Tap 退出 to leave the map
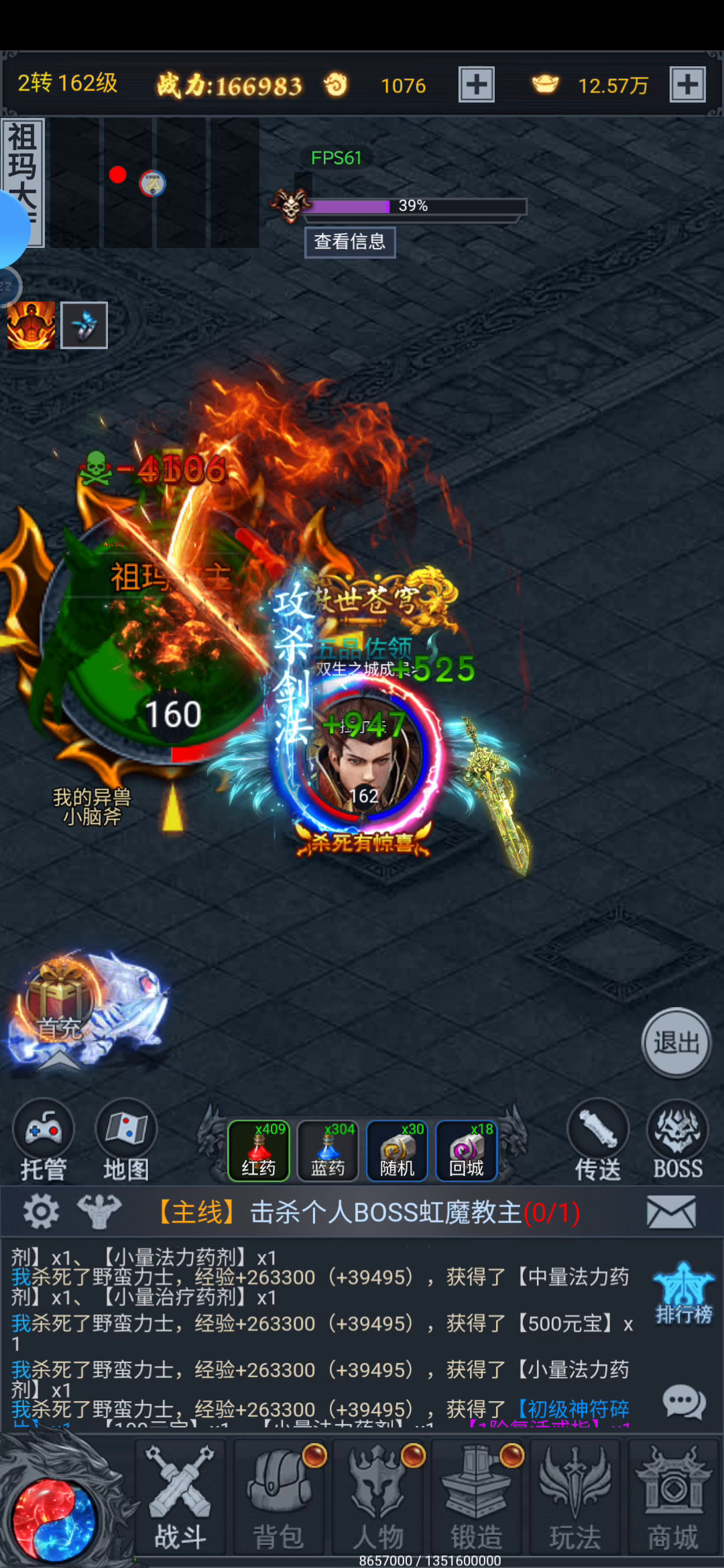 (676, 1043)
